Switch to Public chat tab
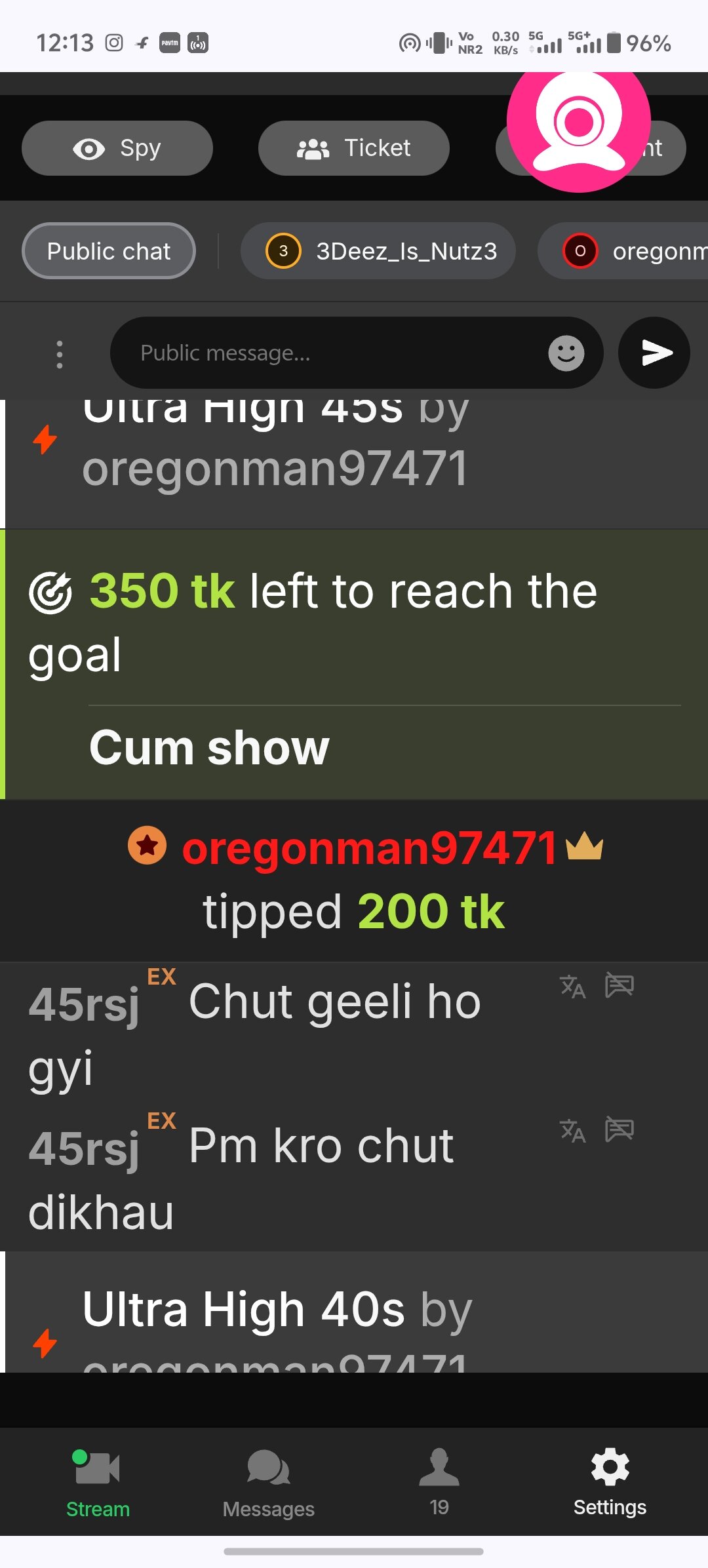Screen dimensions: 708x1568 point(109,251)
